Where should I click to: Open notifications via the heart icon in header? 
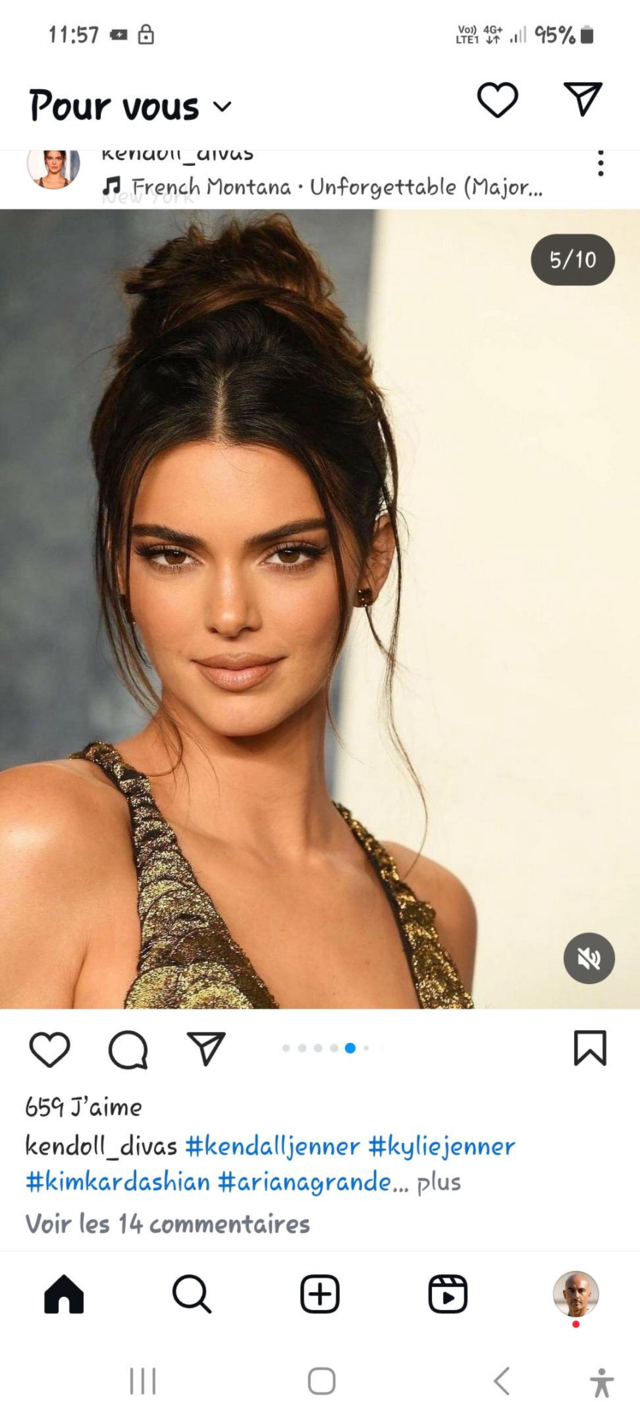497,100
